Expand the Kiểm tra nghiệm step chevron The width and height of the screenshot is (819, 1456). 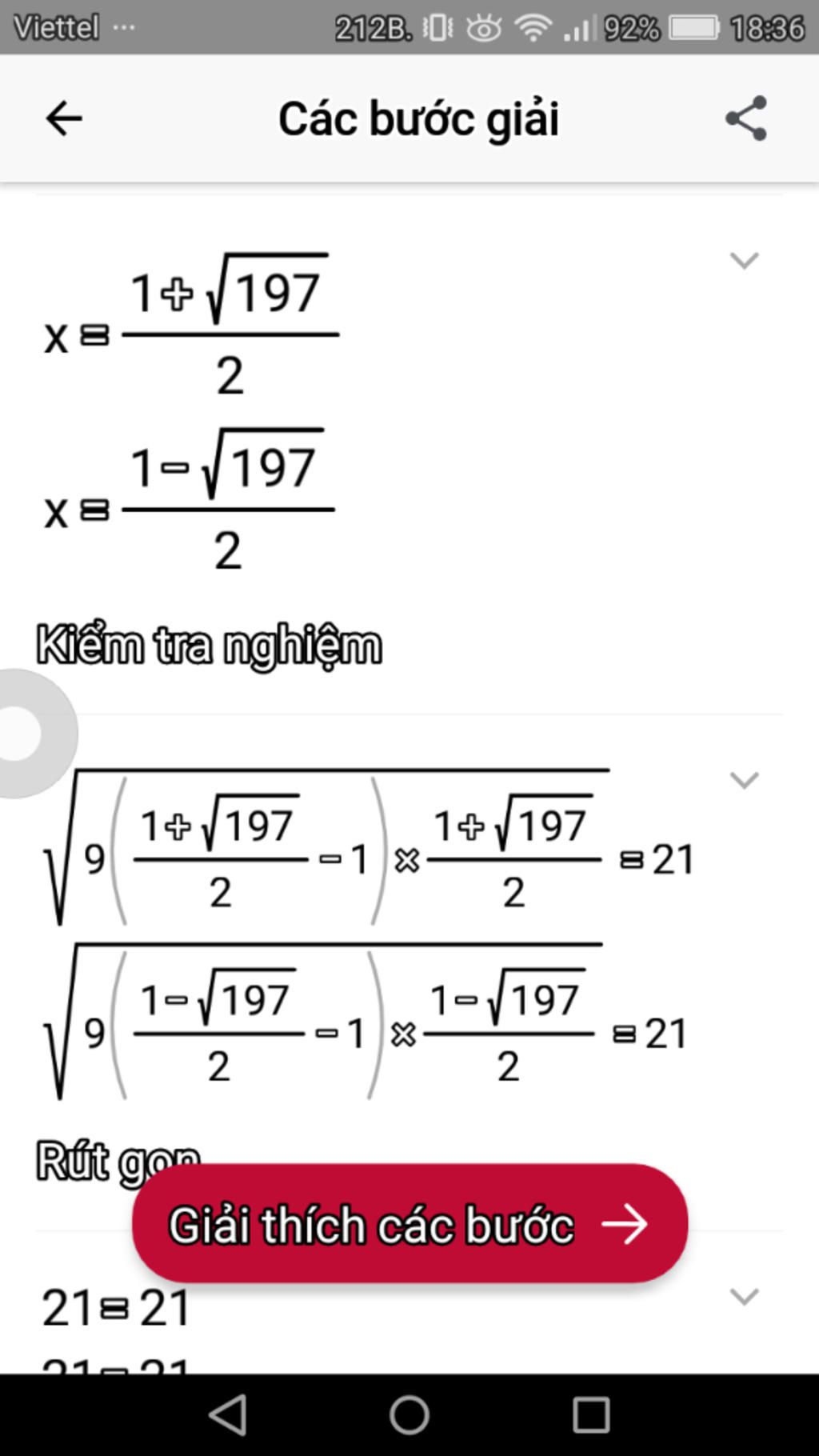coord(744,779)
